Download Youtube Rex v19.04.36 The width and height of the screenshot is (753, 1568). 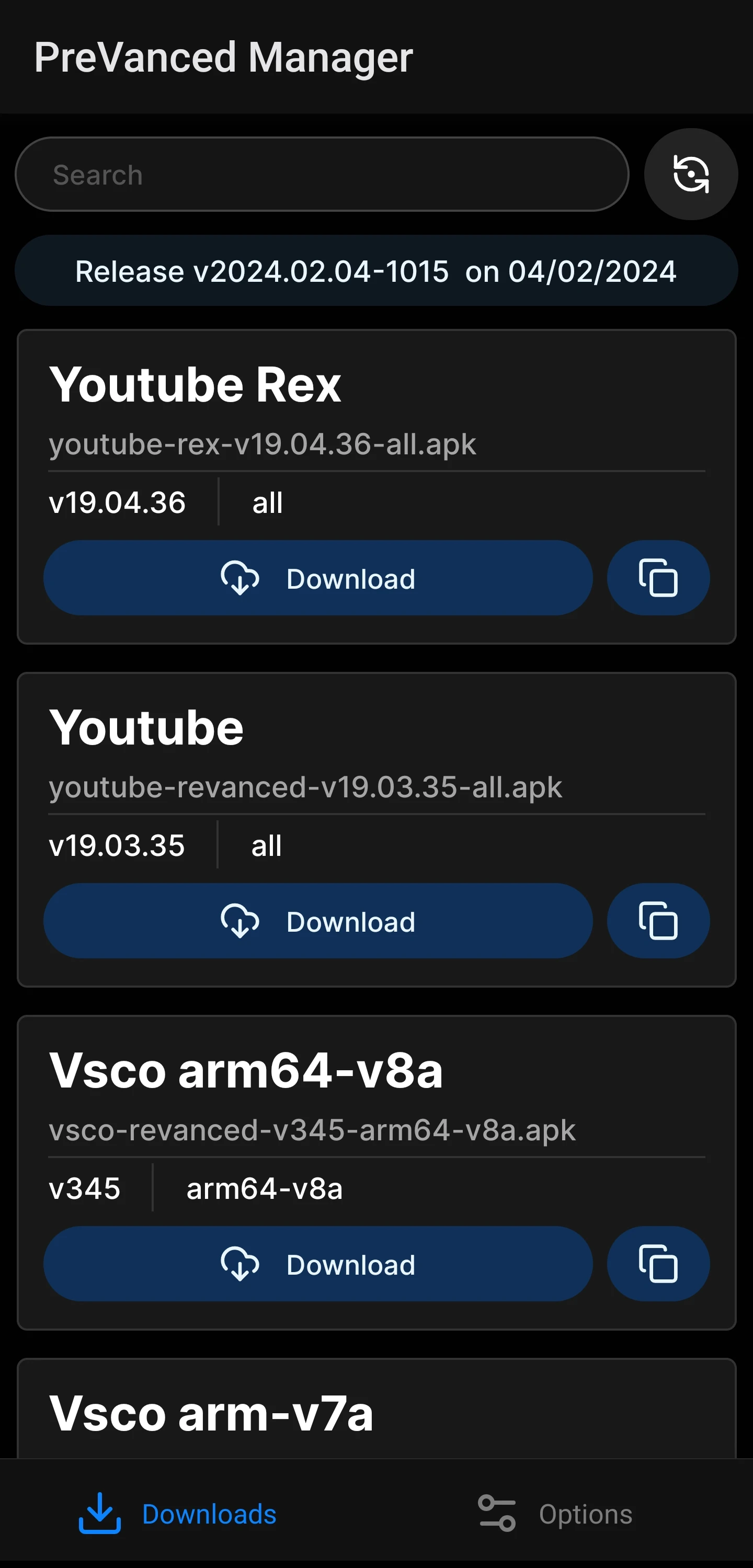pyautogui.click(x=318, y=578)
